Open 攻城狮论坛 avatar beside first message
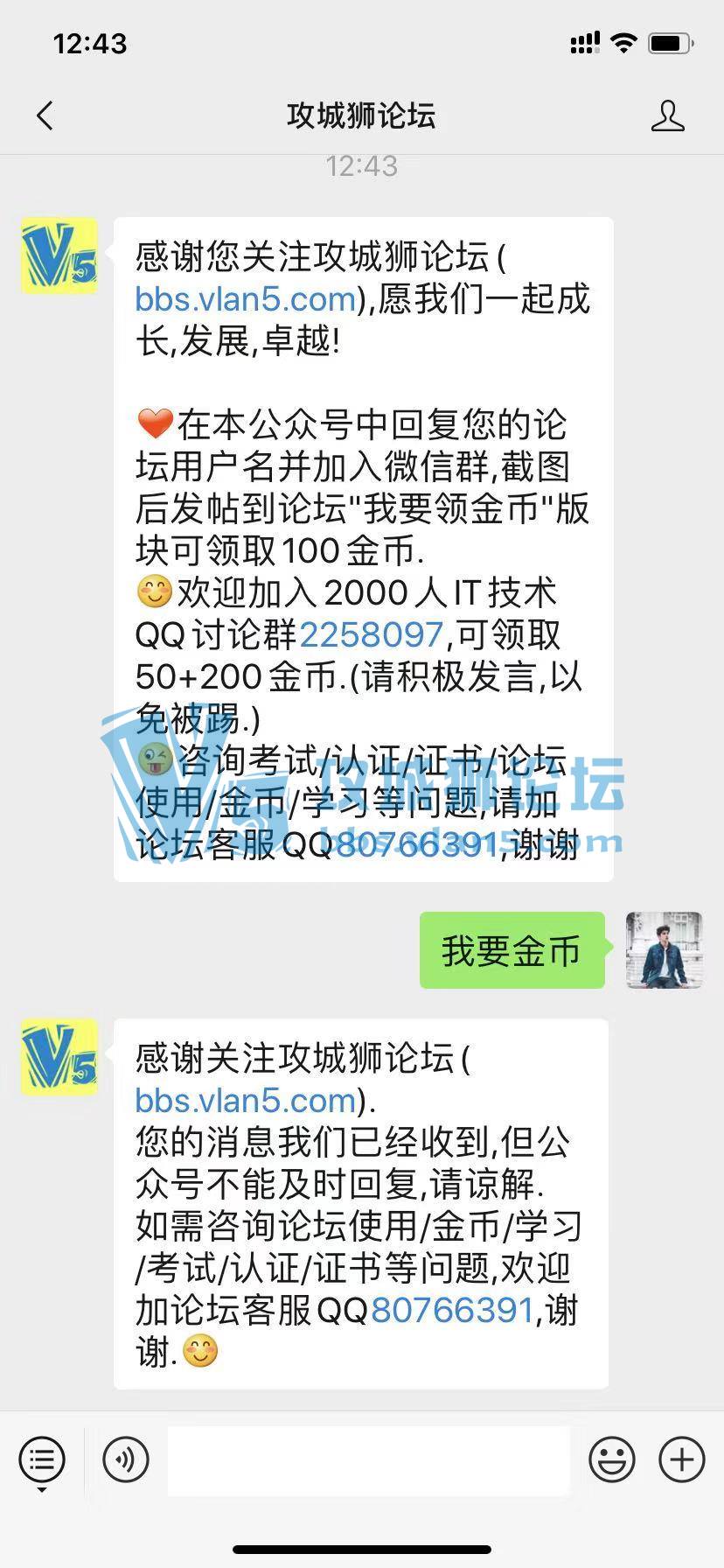The width and height of the screenshot is (724, 1568). (59, 255)
